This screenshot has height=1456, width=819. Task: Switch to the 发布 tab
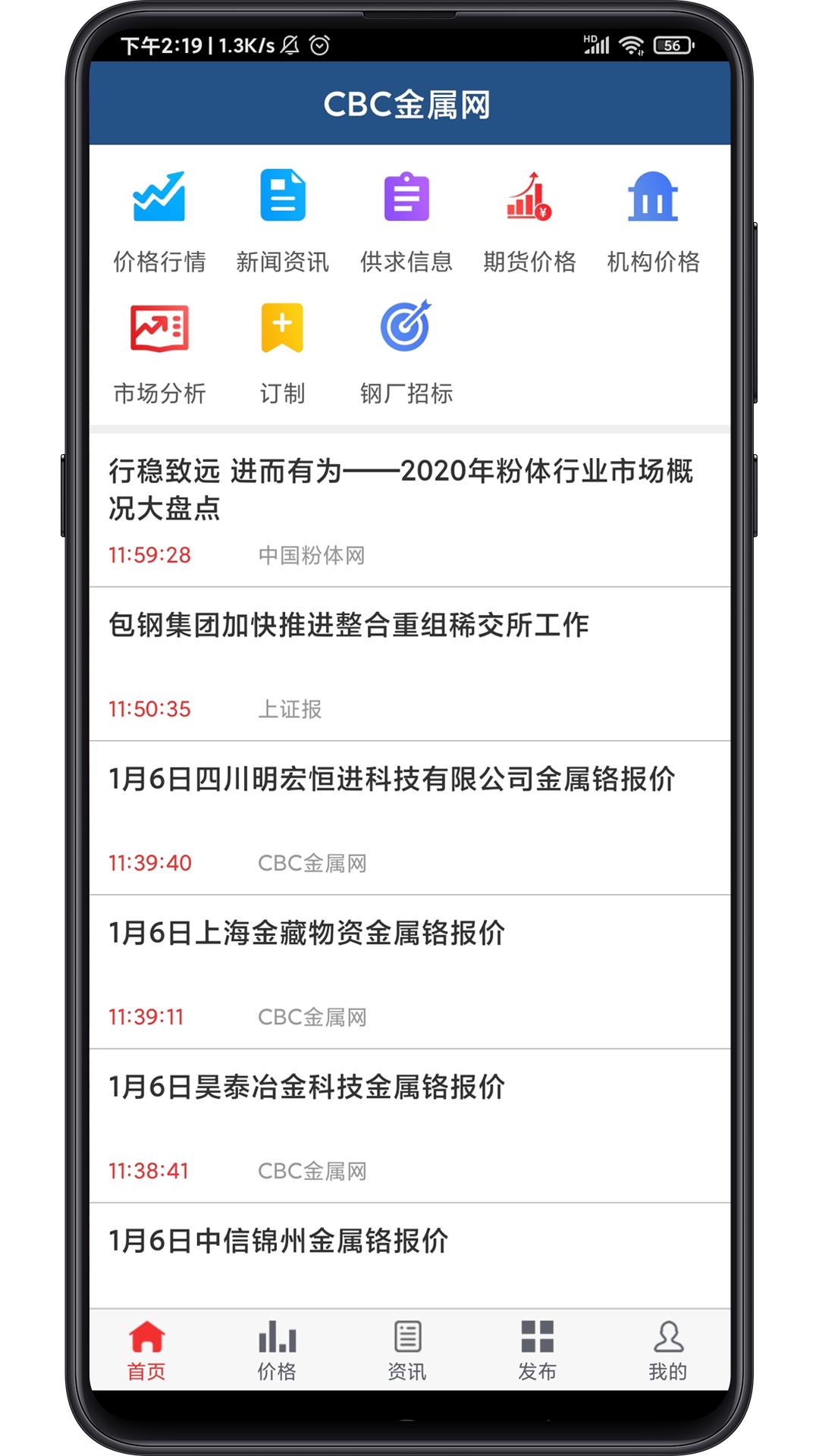click(x=538, y=1351)
